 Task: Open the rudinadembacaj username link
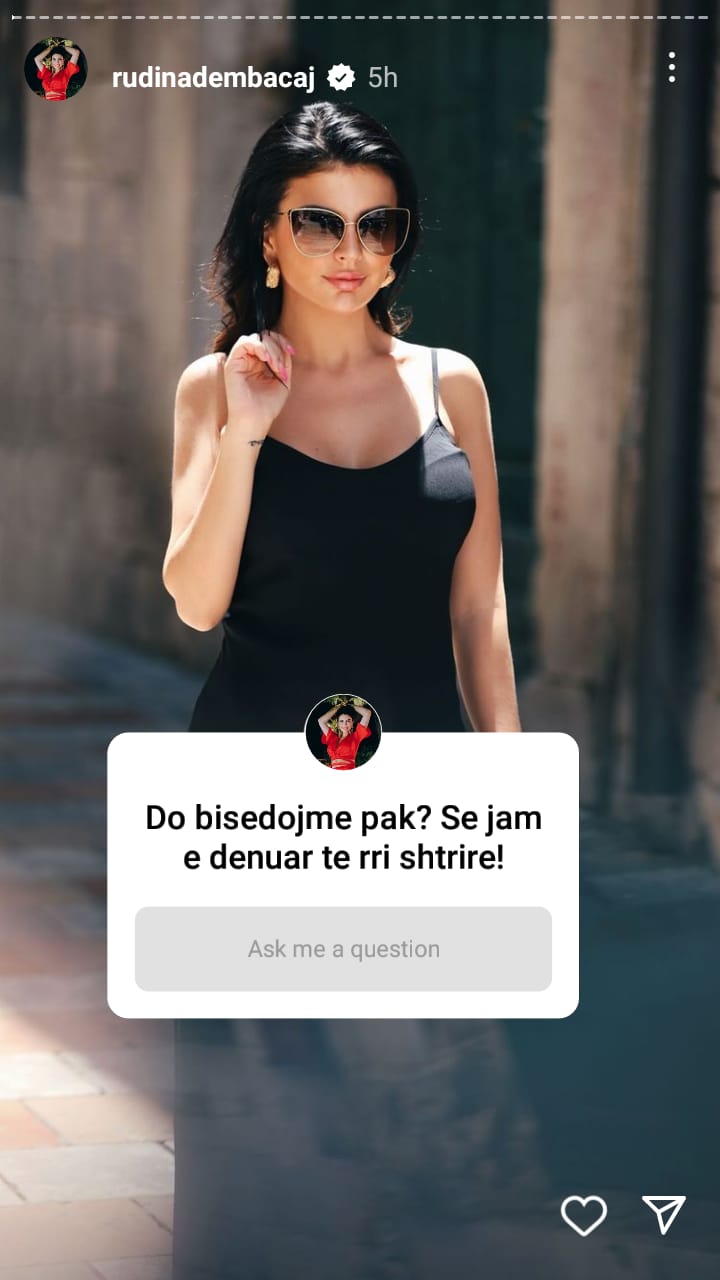click(213, 78)
